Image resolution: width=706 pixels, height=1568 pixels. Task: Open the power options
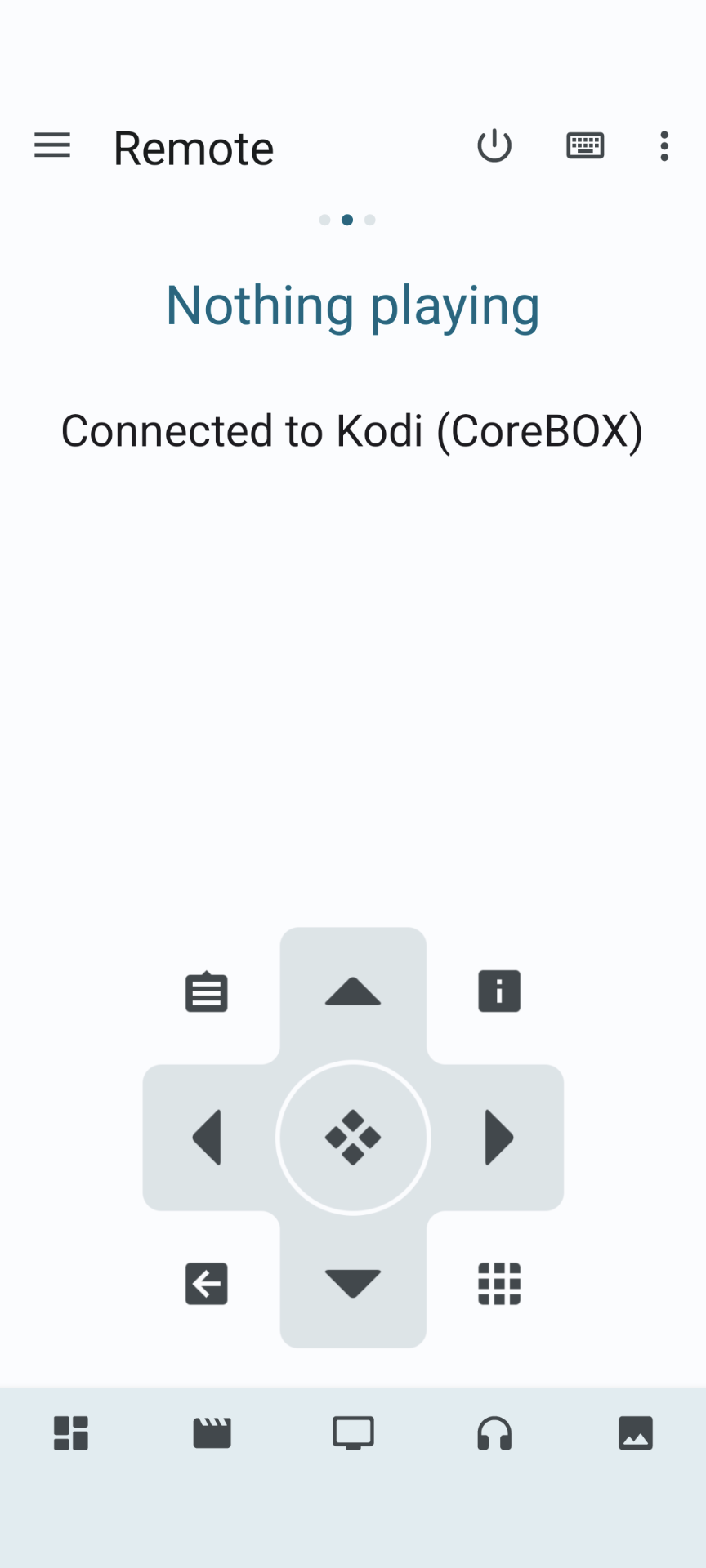pyautogui.click(x=494, y=146)
